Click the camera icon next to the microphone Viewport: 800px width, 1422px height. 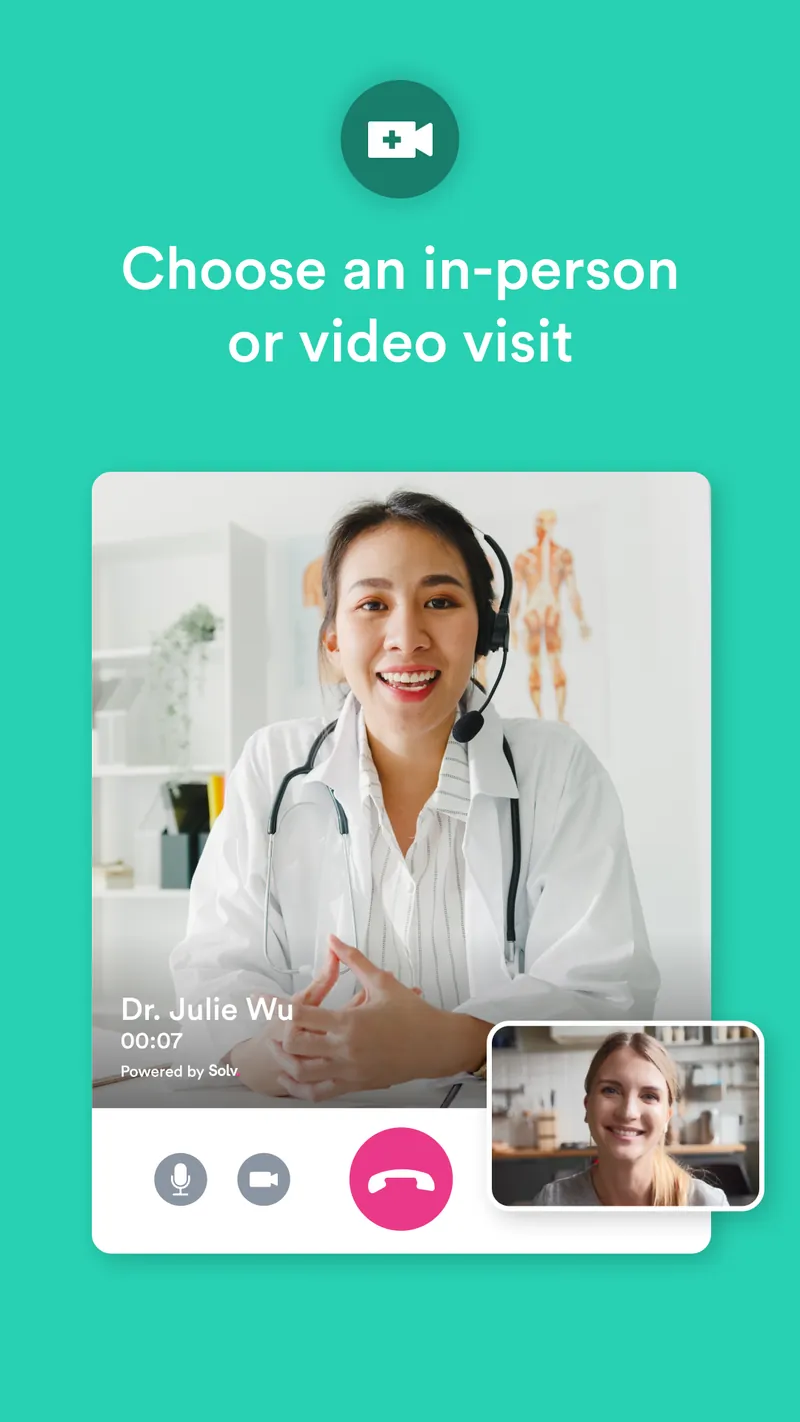tap(263, 1179)
